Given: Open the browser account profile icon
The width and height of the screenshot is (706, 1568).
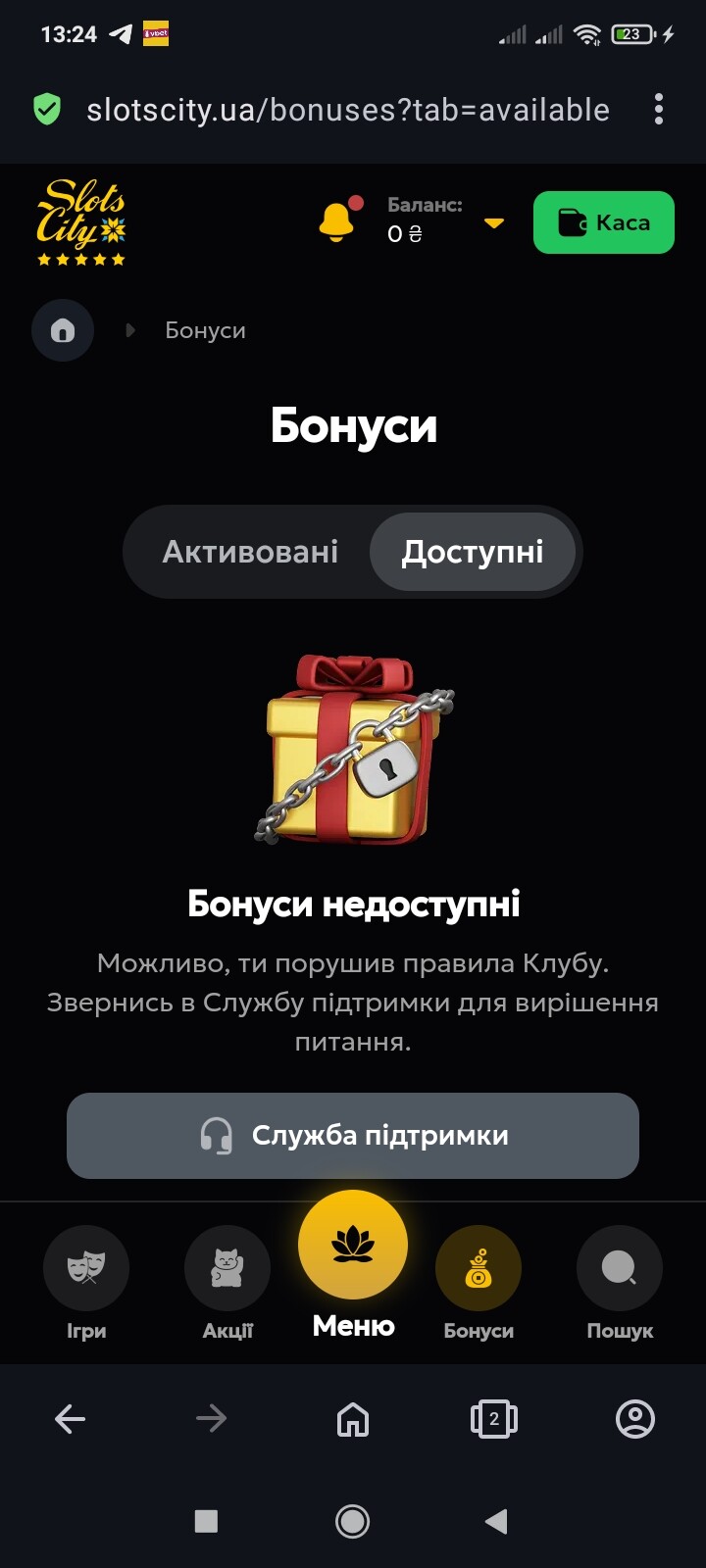Looking at the screenshot, I should (635, 1418).
